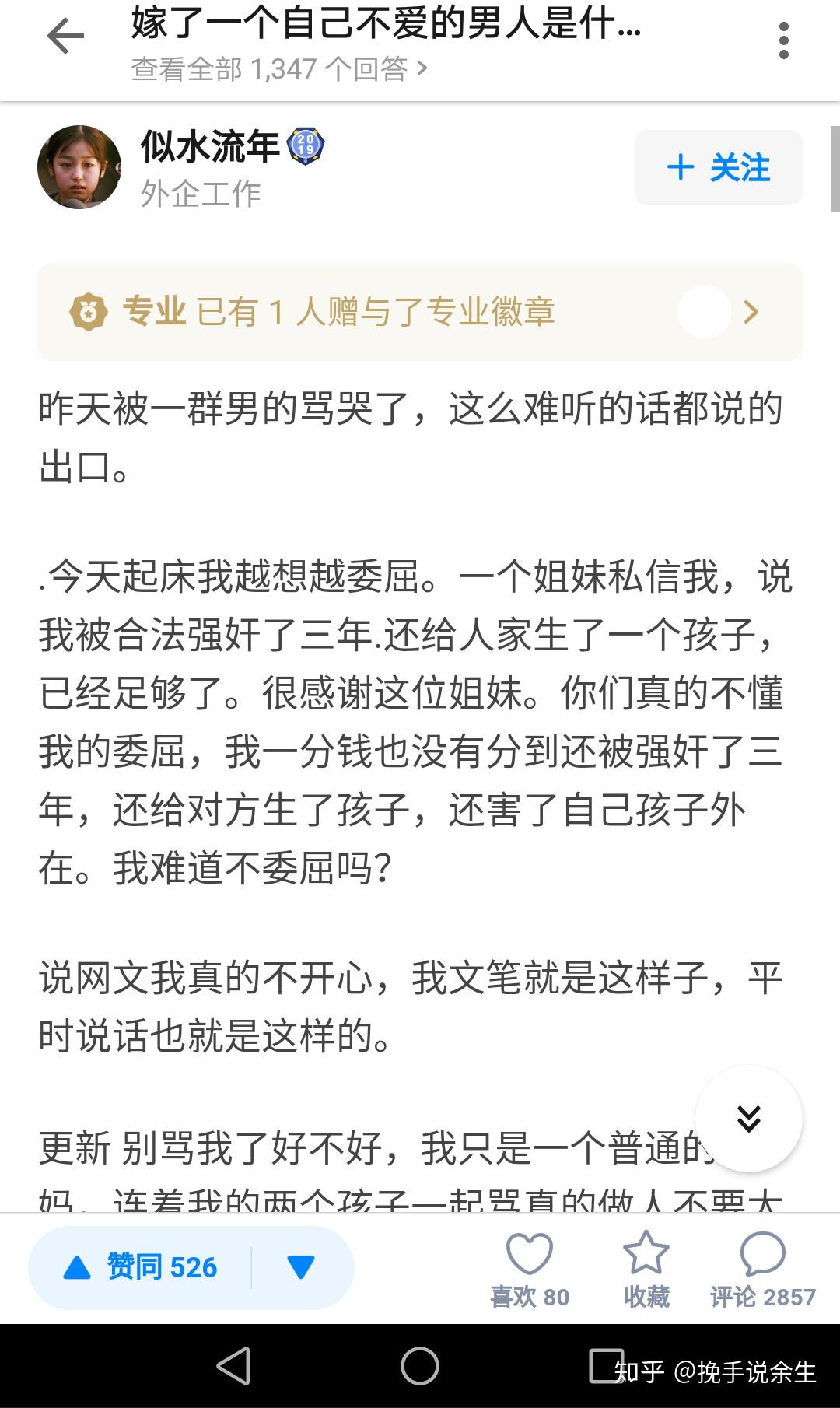840x1408 pixels.
Task: Downvote the answer with the down arrow
Action: [x=301, y=1267]
